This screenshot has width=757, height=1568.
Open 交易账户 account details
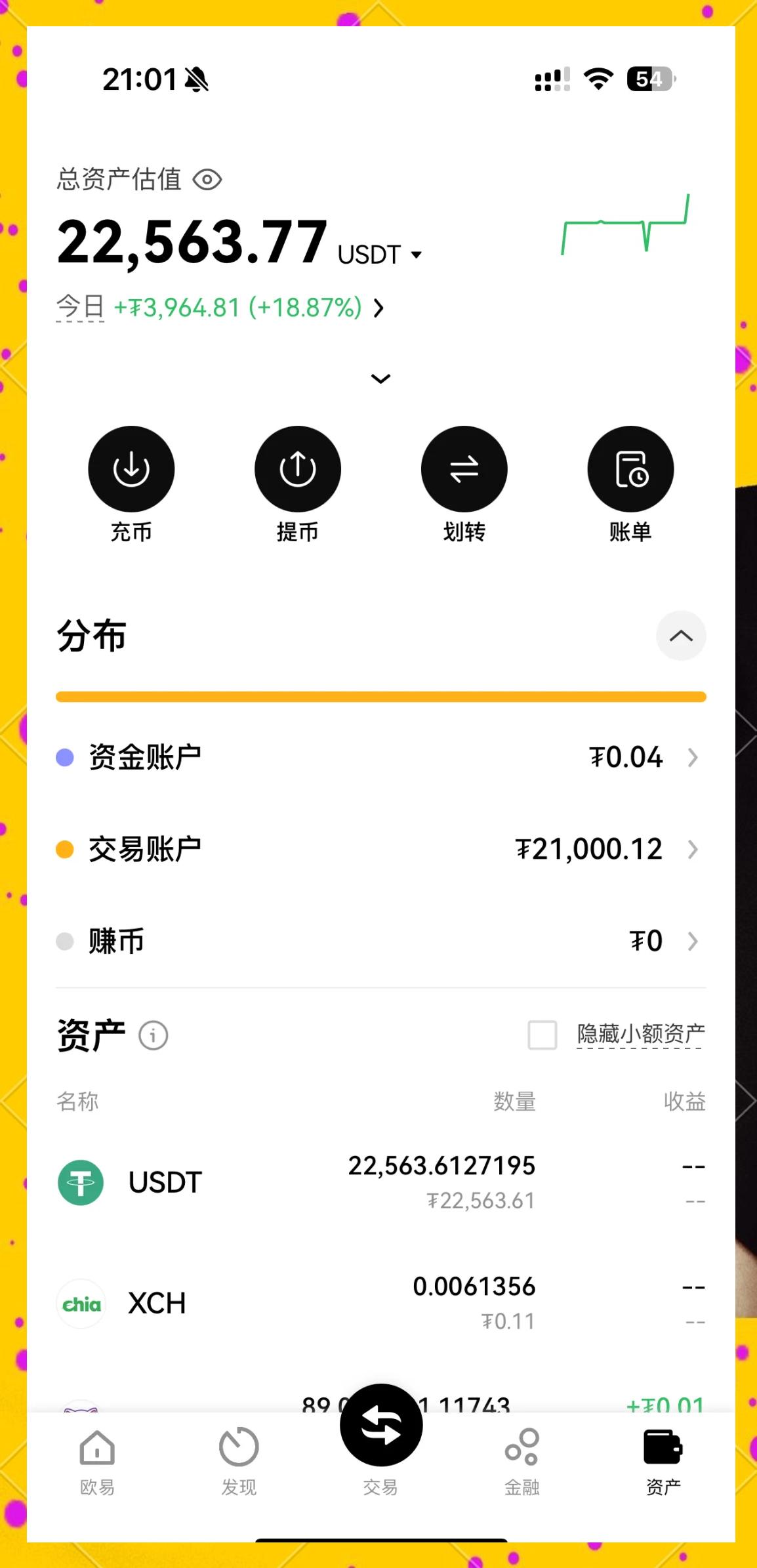coord(379,848)
